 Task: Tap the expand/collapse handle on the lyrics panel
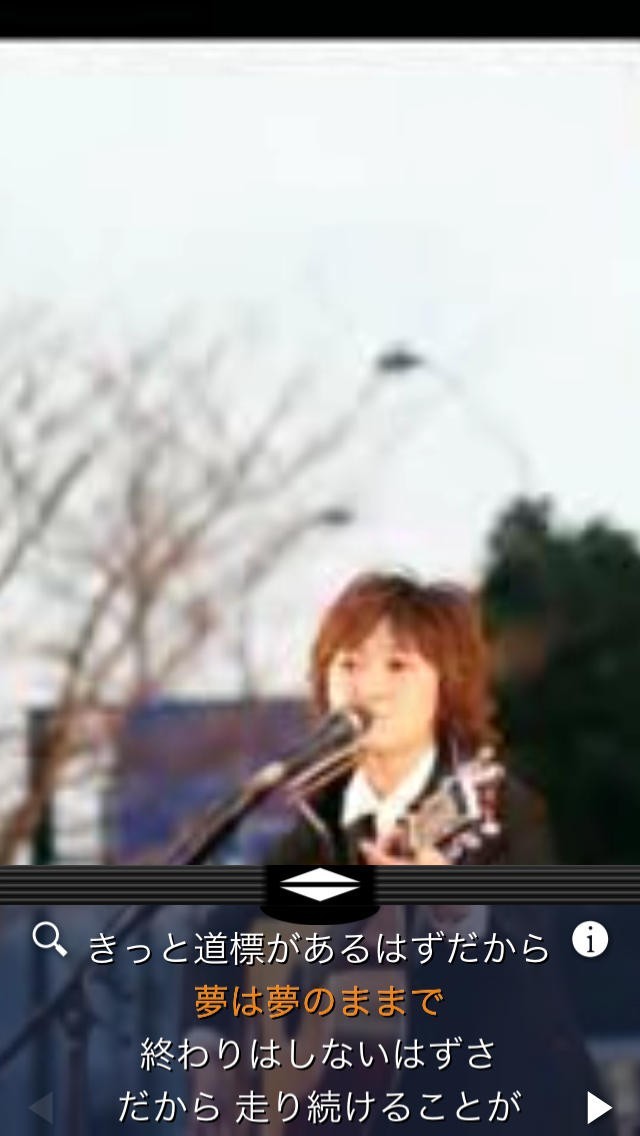point(320,885)
